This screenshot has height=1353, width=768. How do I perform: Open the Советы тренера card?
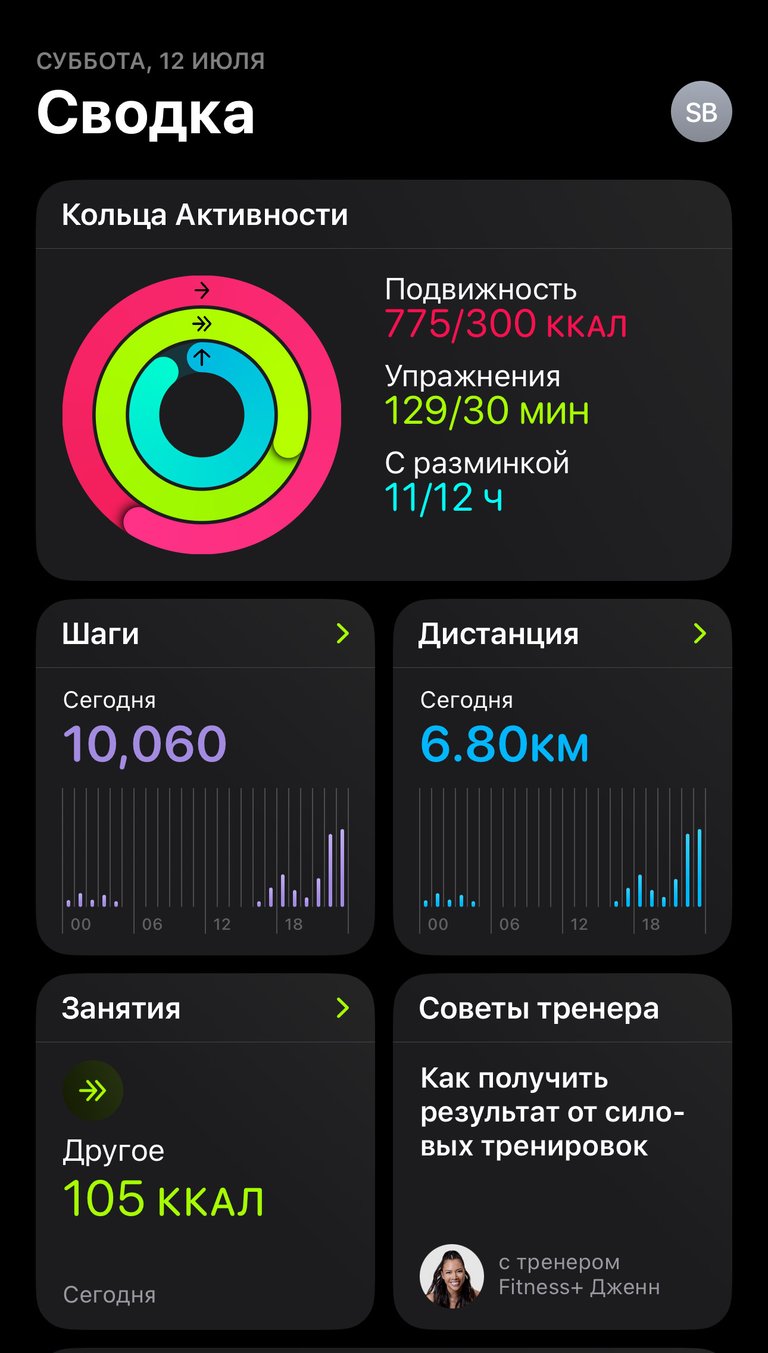point(562,1151)
